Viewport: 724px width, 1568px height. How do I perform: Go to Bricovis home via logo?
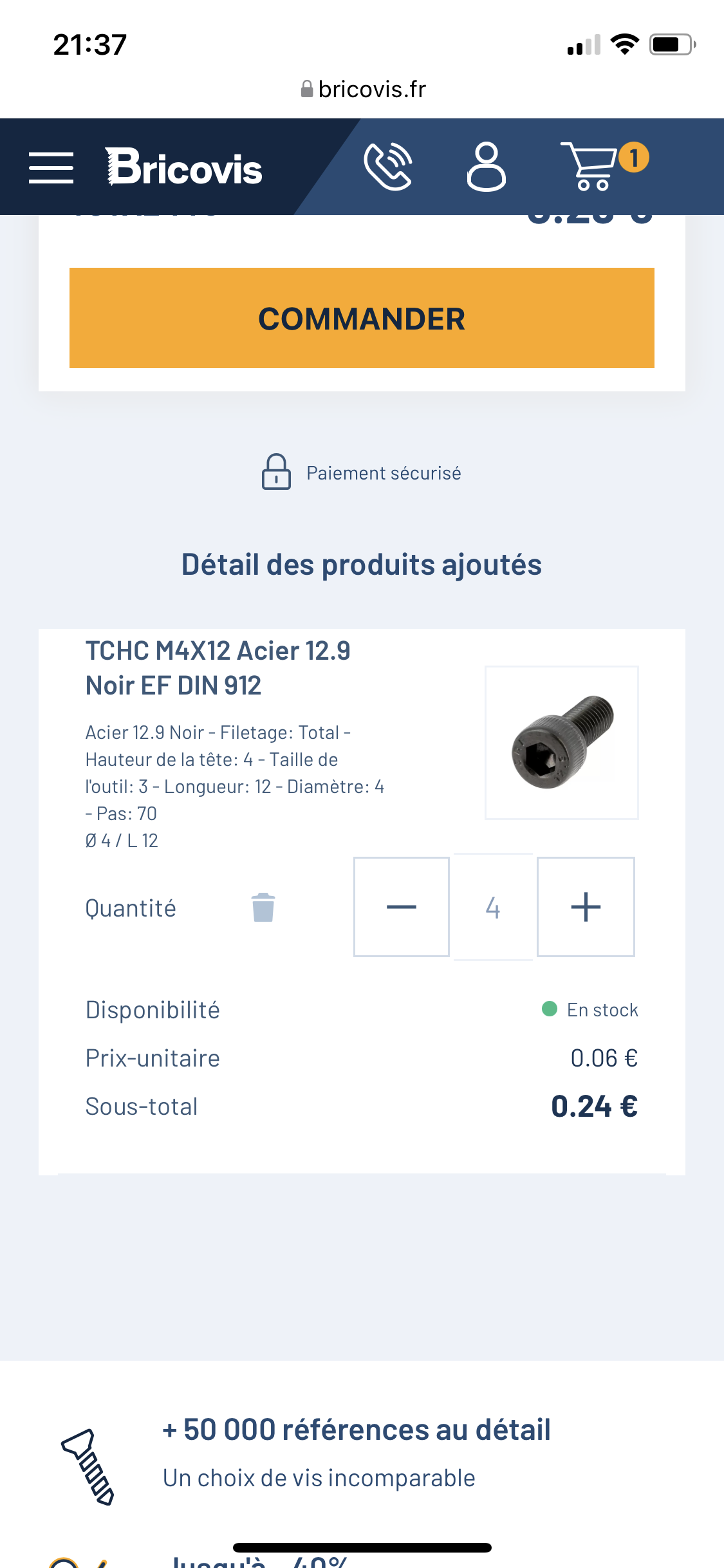pos(184,167)
